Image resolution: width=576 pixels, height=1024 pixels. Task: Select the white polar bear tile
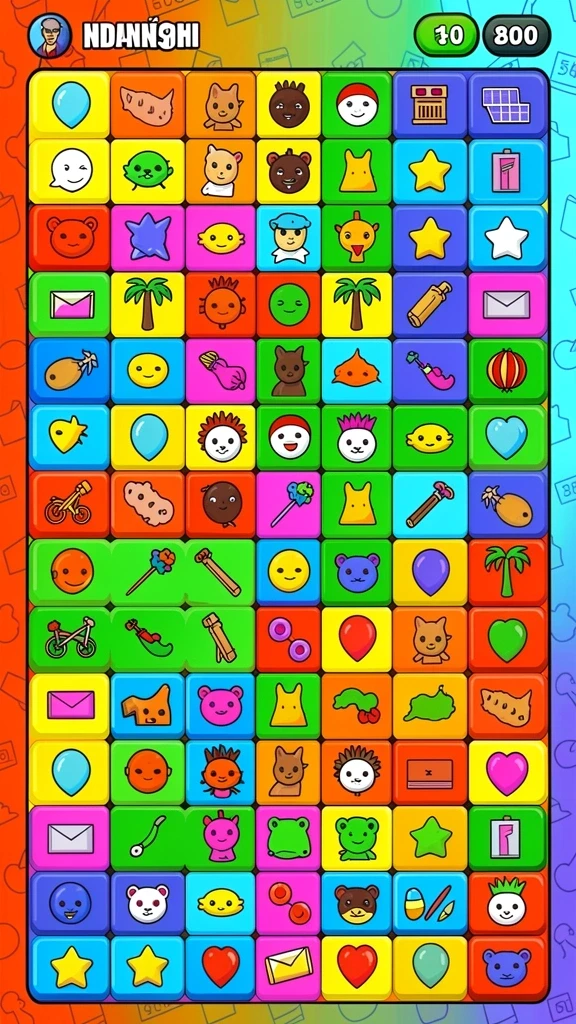coord(148,904)
